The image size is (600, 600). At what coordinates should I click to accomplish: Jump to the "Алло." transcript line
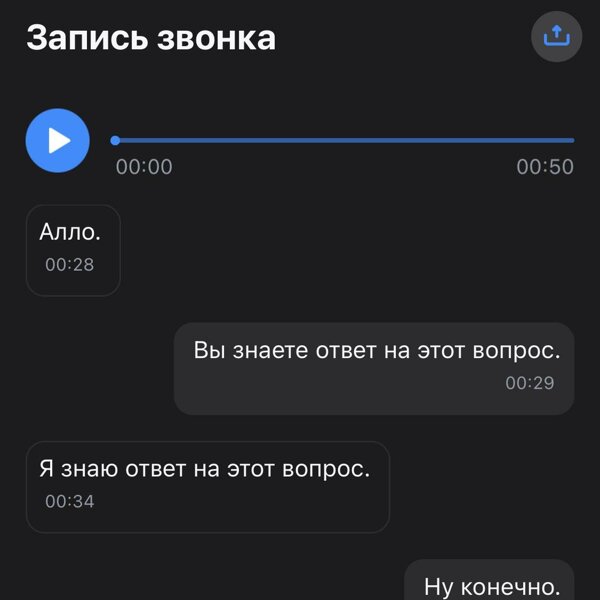pos(72,250)
